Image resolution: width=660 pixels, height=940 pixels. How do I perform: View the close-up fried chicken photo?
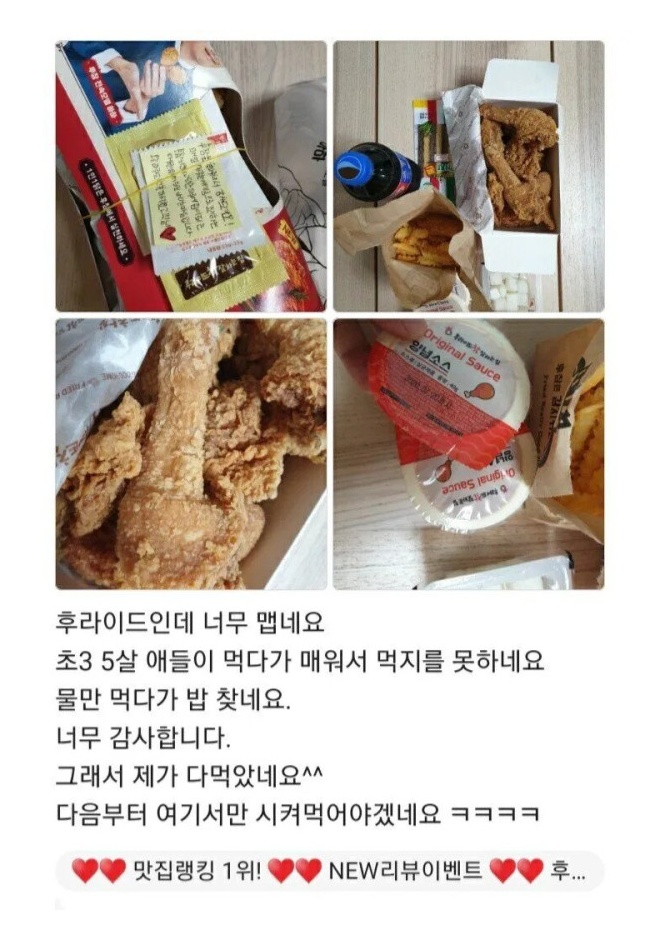pyautogui.click(x=190, y=453)
